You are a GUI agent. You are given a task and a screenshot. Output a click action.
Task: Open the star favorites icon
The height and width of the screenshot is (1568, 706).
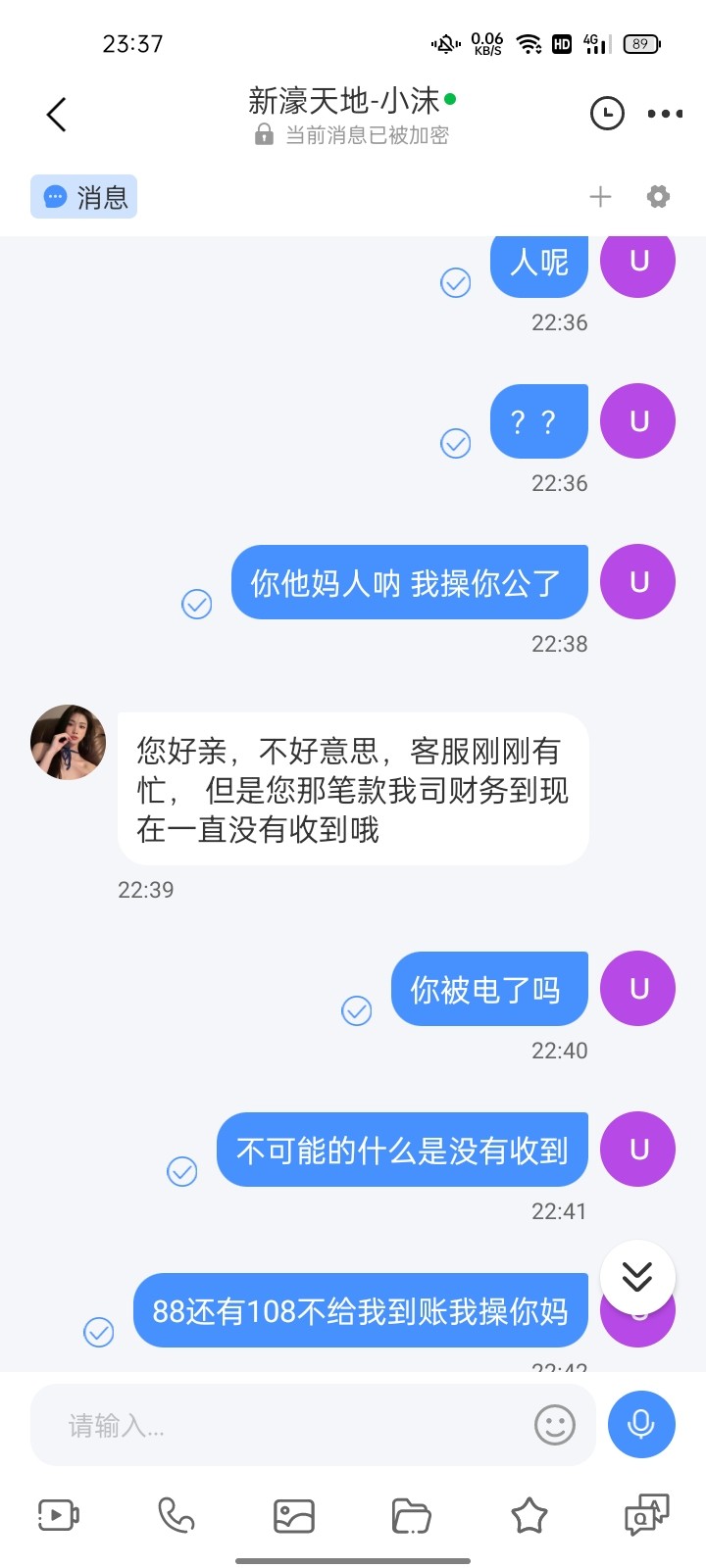tap(529, 1515)
